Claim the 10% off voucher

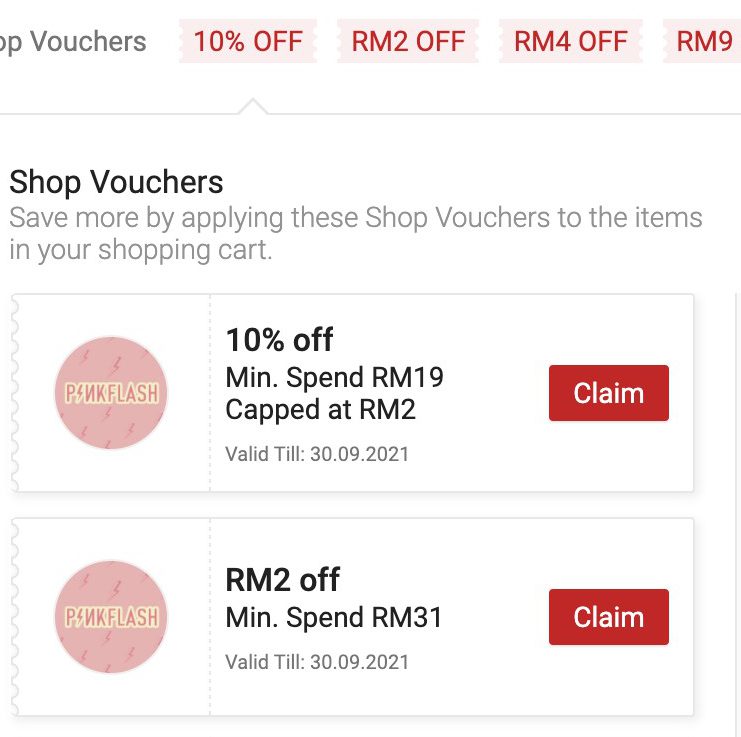(x=608, y=393)
